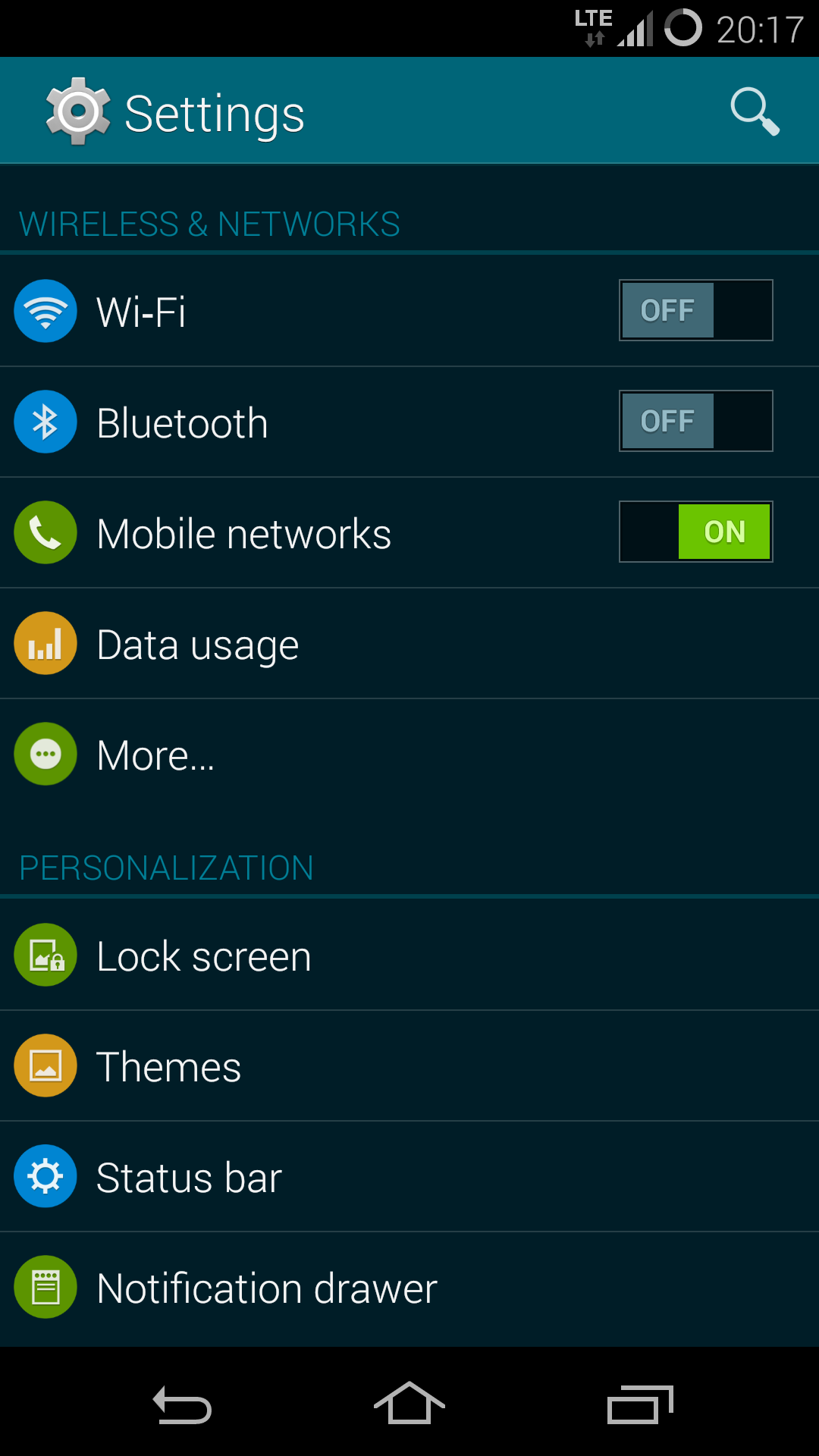This screenshot has width=819, height=1456.
Task: Open the settings search icon
Action: click(x=755, y=111)
